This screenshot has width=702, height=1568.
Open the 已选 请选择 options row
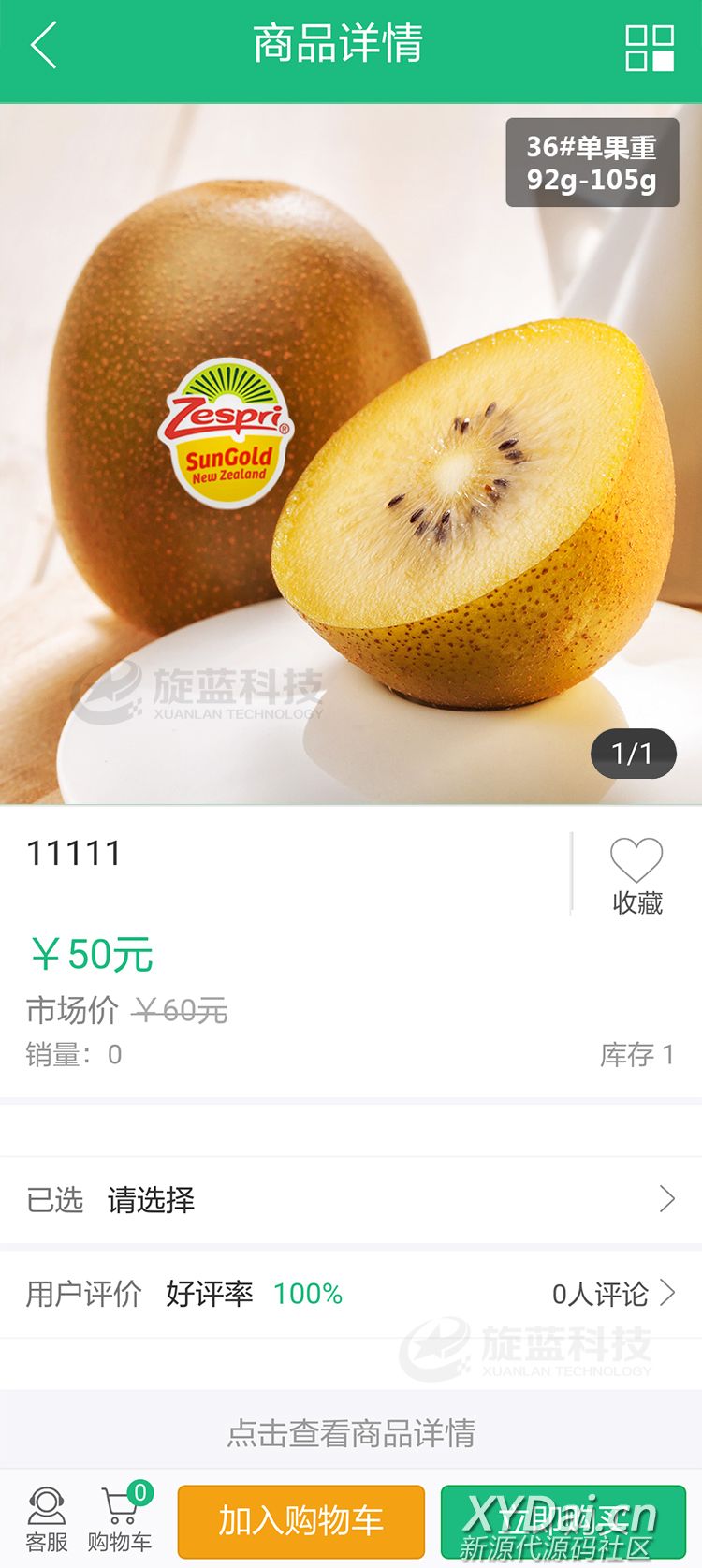(351, 1199)
